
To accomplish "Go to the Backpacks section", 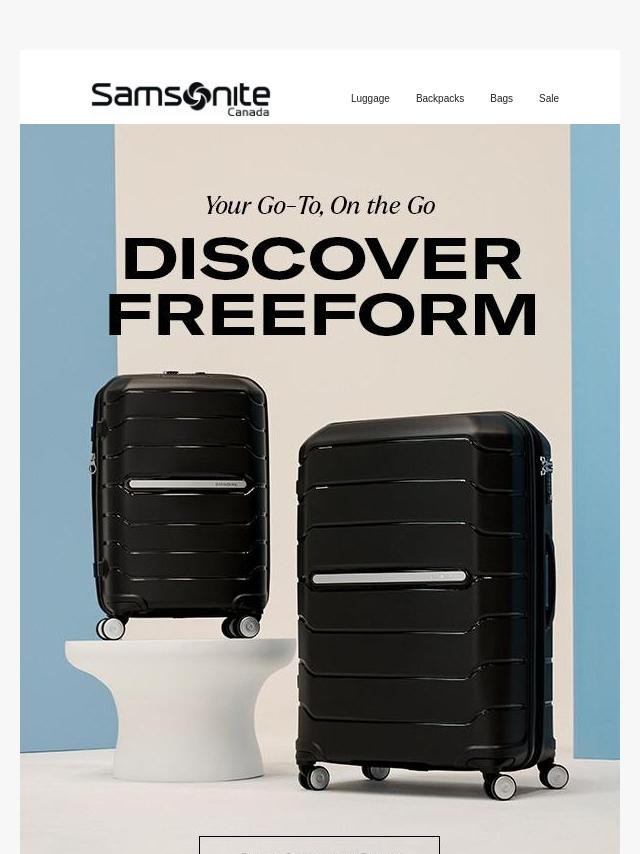I will coord(440,99).
